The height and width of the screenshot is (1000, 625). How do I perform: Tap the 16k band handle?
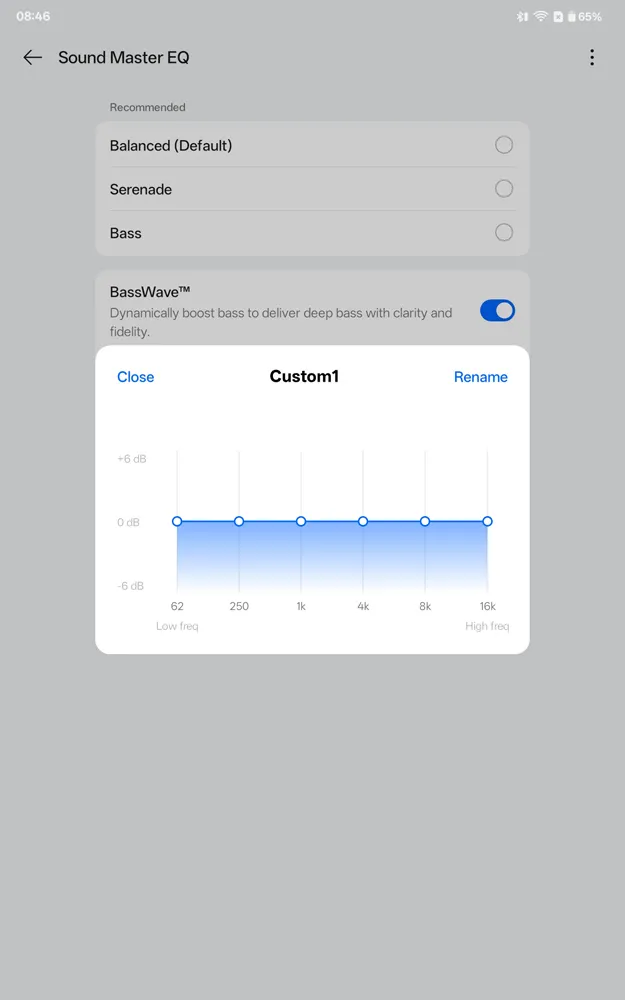click(x=487, y=521)
